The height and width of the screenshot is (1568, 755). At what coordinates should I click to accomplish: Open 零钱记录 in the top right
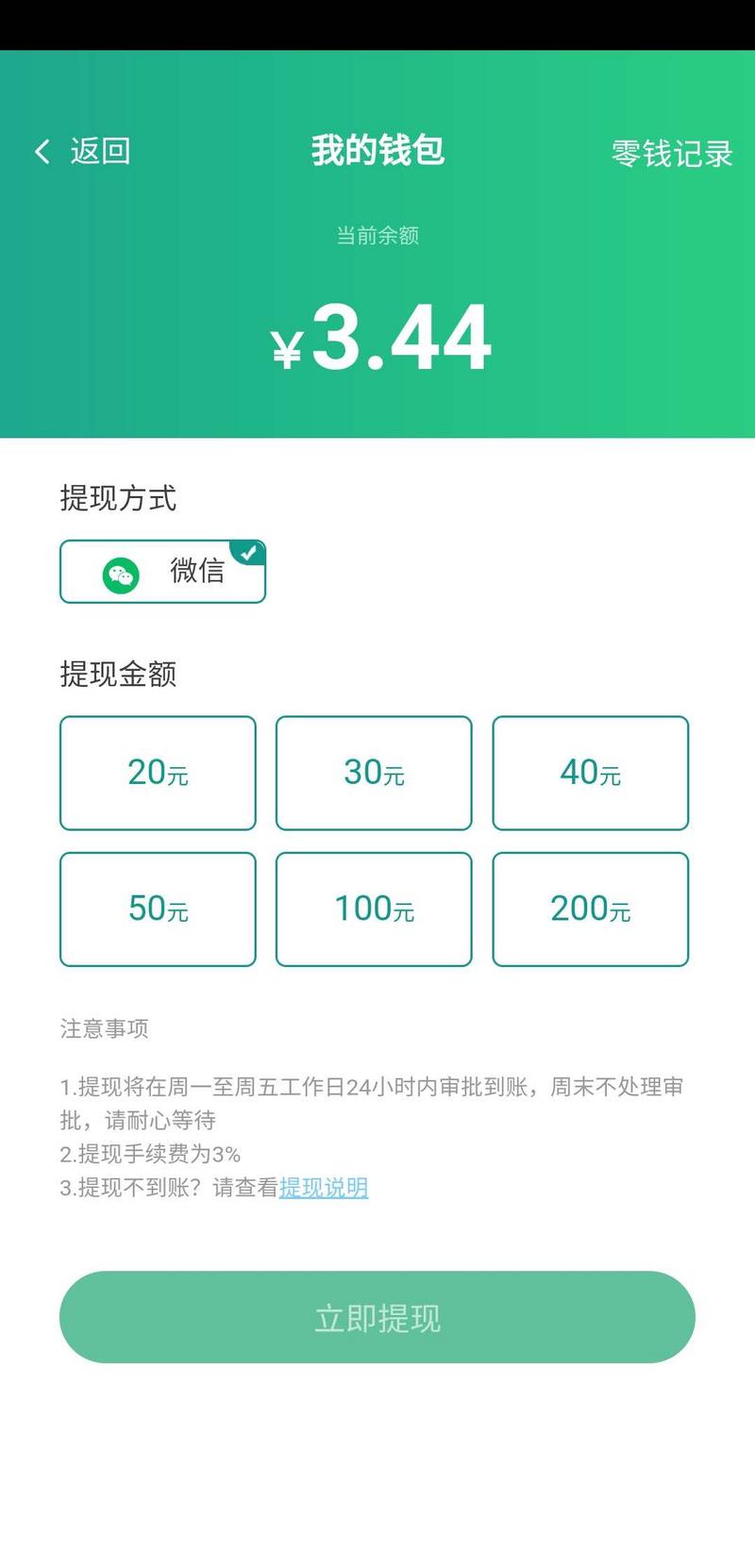(671, 153)
